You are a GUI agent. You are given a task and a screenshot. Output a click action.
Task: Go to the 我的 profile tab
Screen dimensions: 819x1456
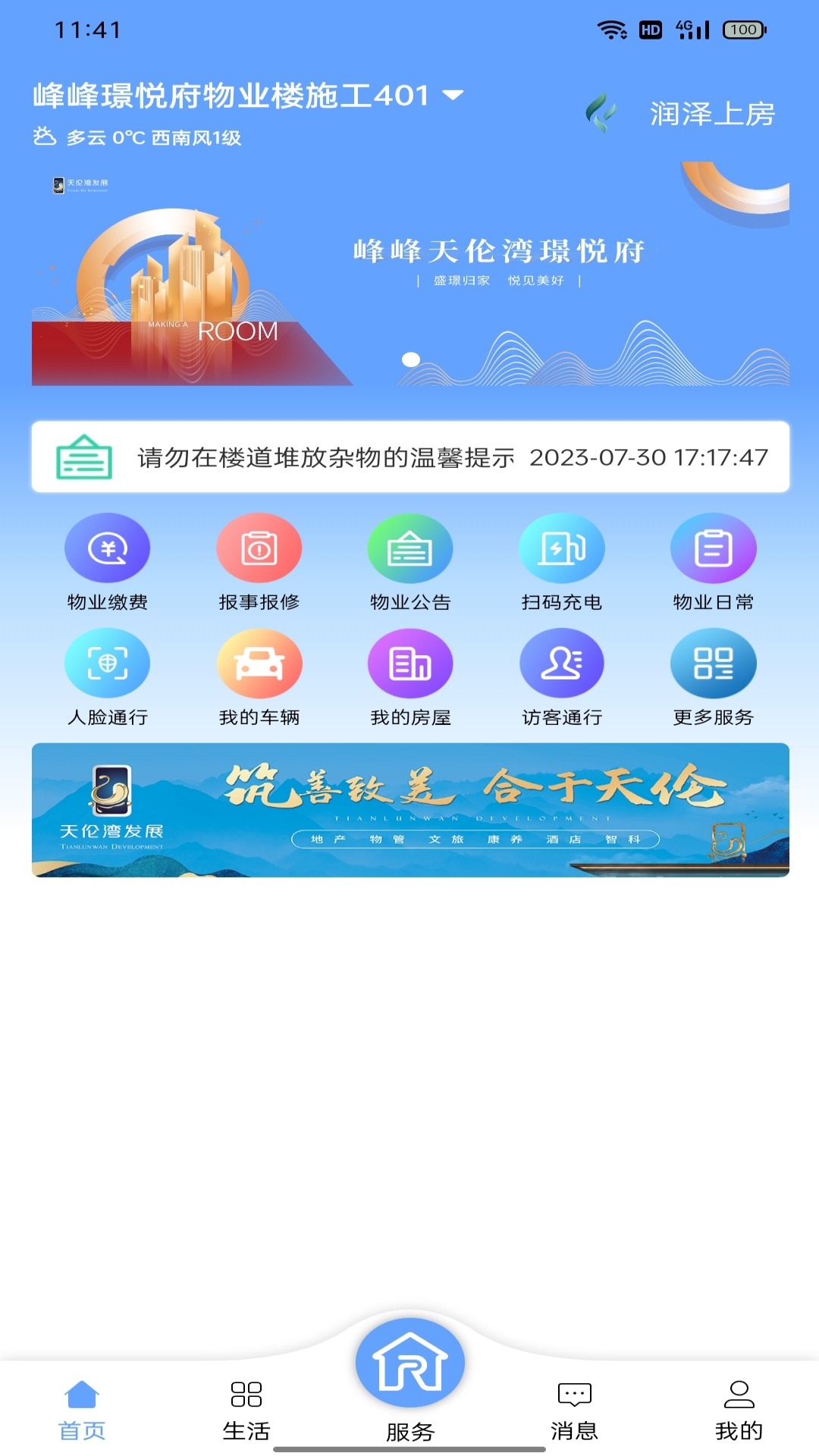[x=739, y=1410]
